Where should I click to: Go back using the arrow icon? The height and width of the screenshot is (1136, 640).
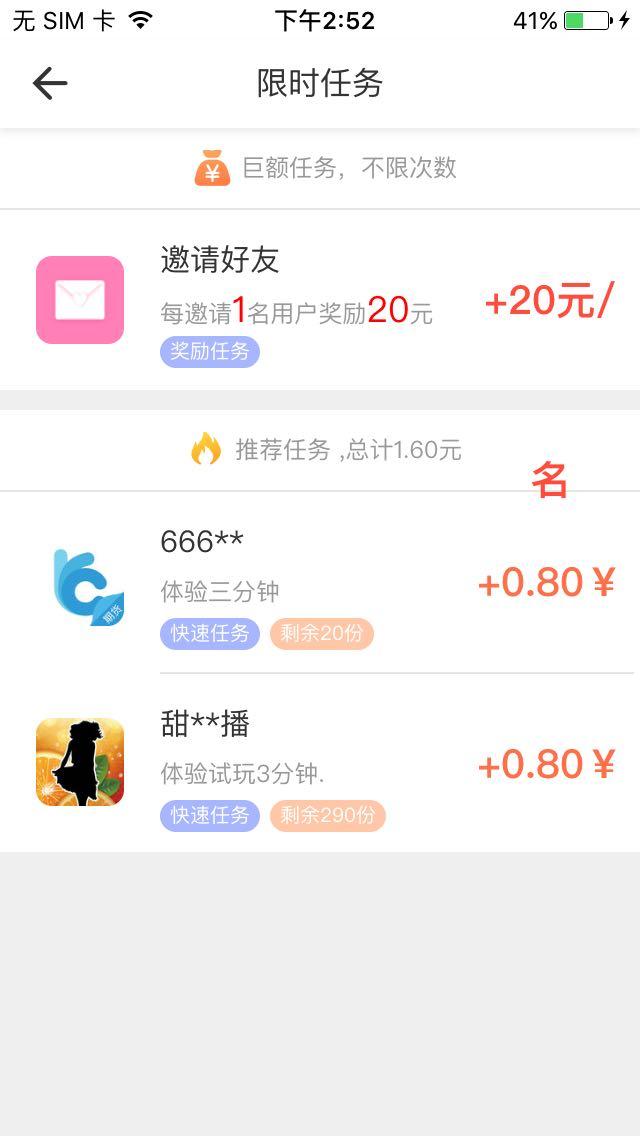[x=49, y=84]
